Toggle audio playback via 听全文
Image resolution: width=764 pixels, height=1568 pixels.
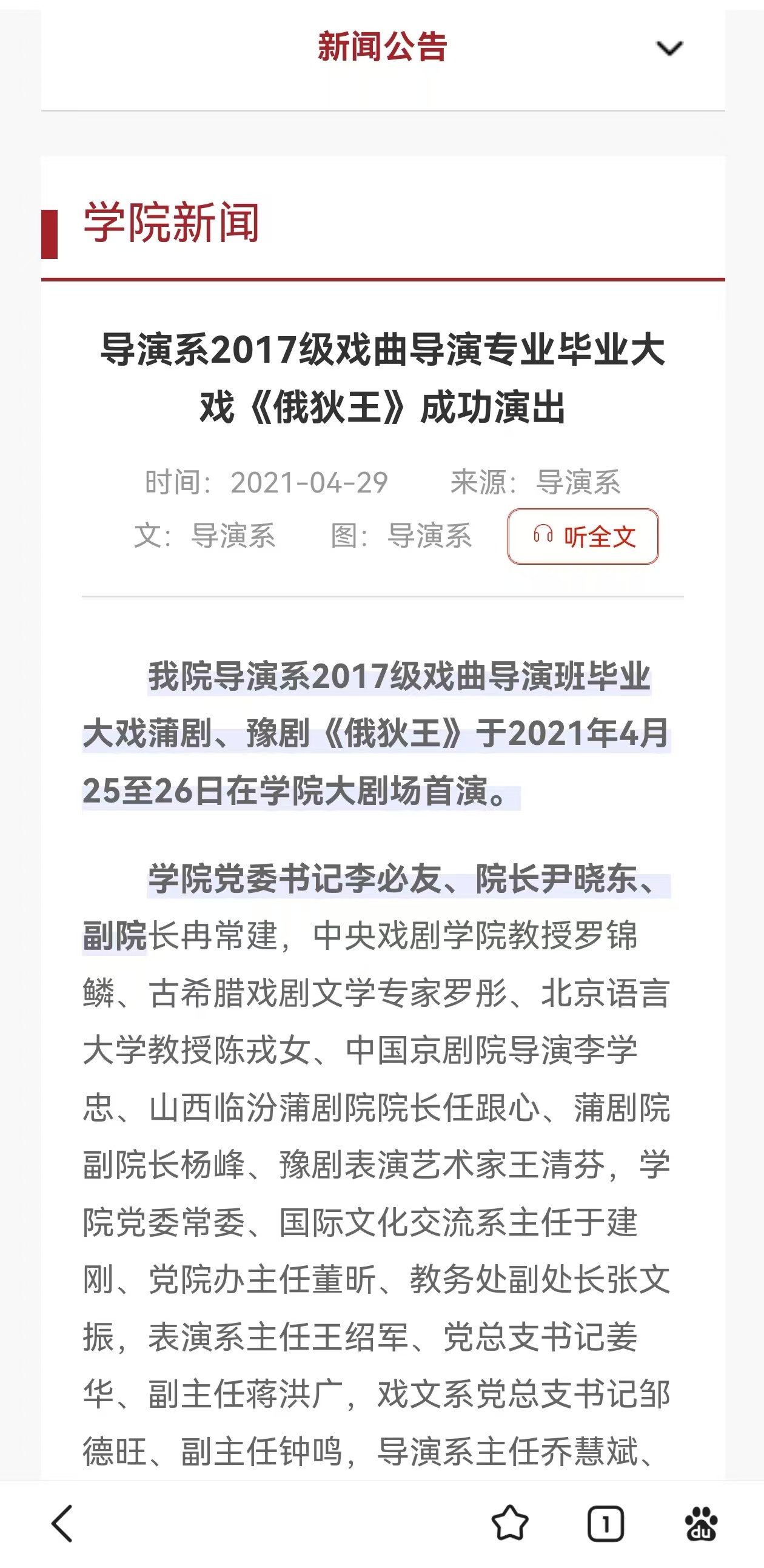tap(584, 536)
